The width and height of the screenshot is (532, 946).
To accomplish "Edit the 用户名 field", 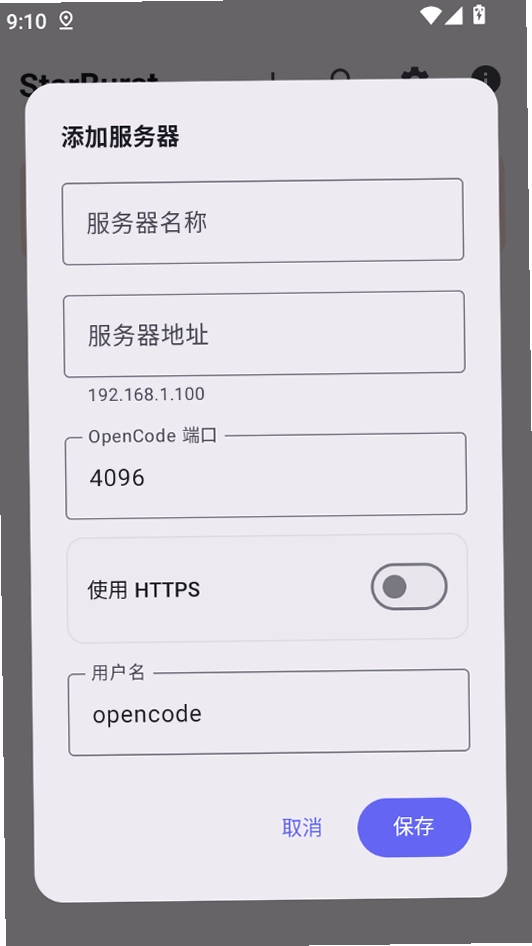I will pos(269,713).
